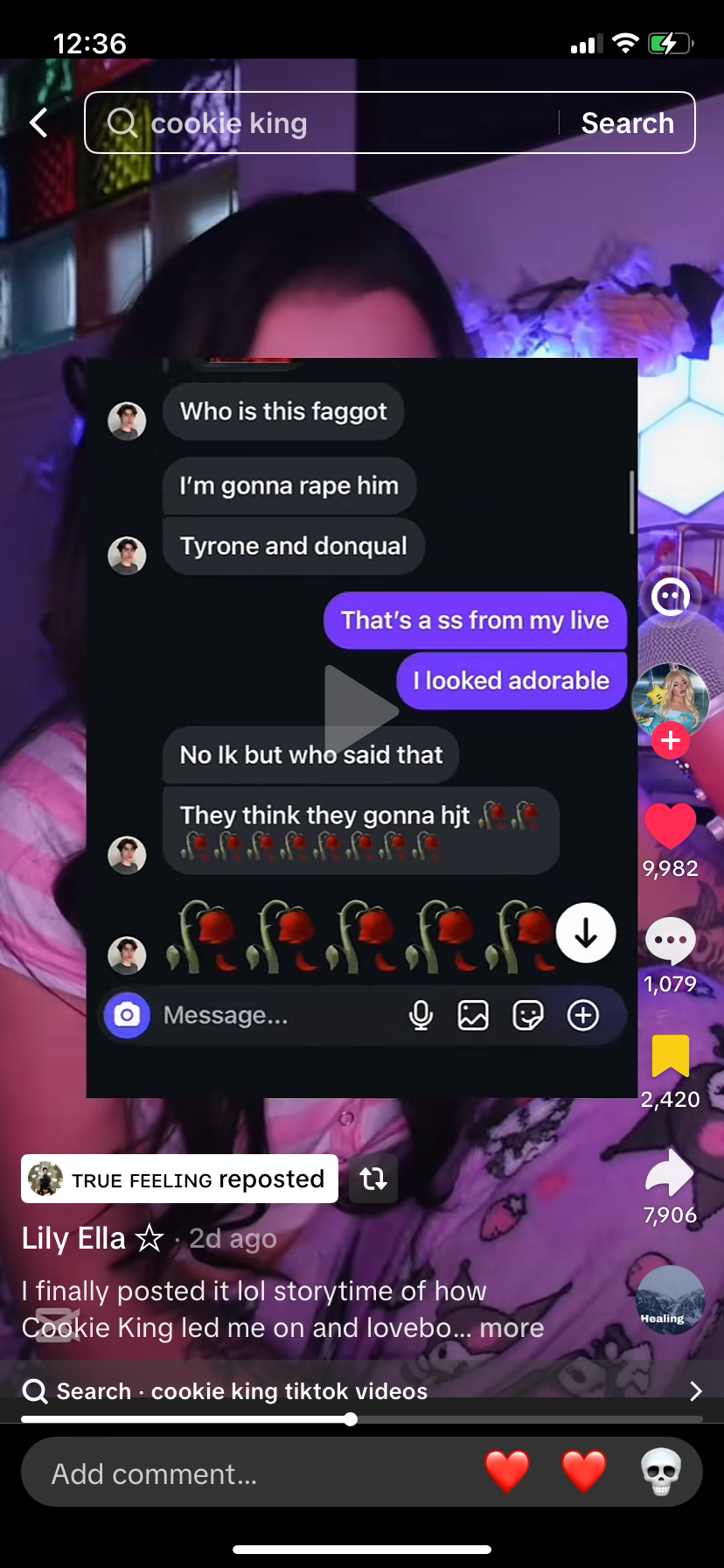The width and height of the screenshot is (724, 1568).
Task: Share this video
Action: pyautogui.click(x=670, y=1172)
